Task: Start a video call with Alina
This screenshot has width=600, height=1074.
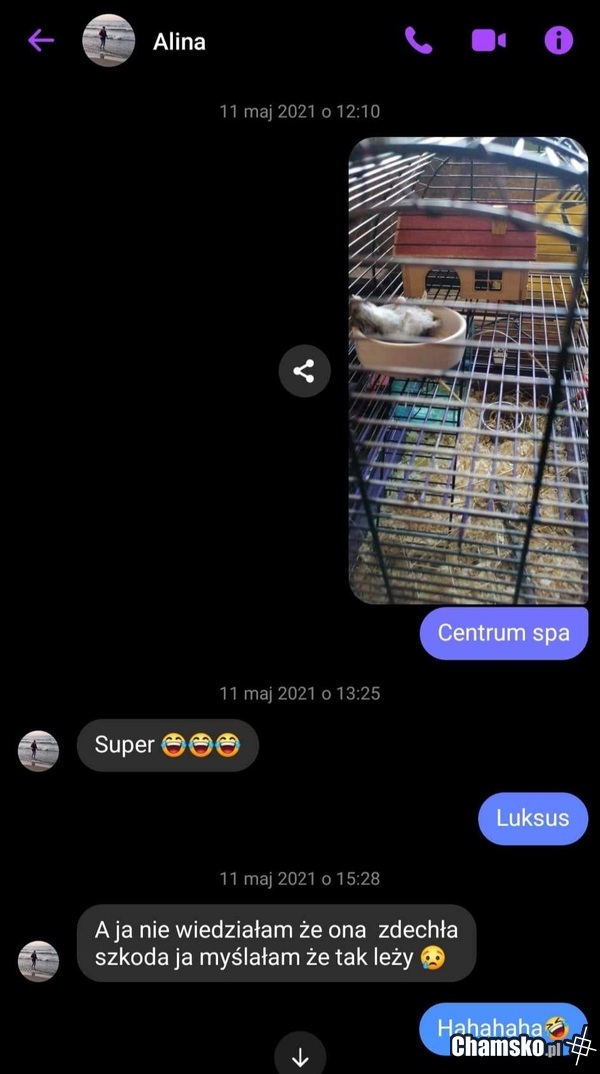Action: click(488, 40)
